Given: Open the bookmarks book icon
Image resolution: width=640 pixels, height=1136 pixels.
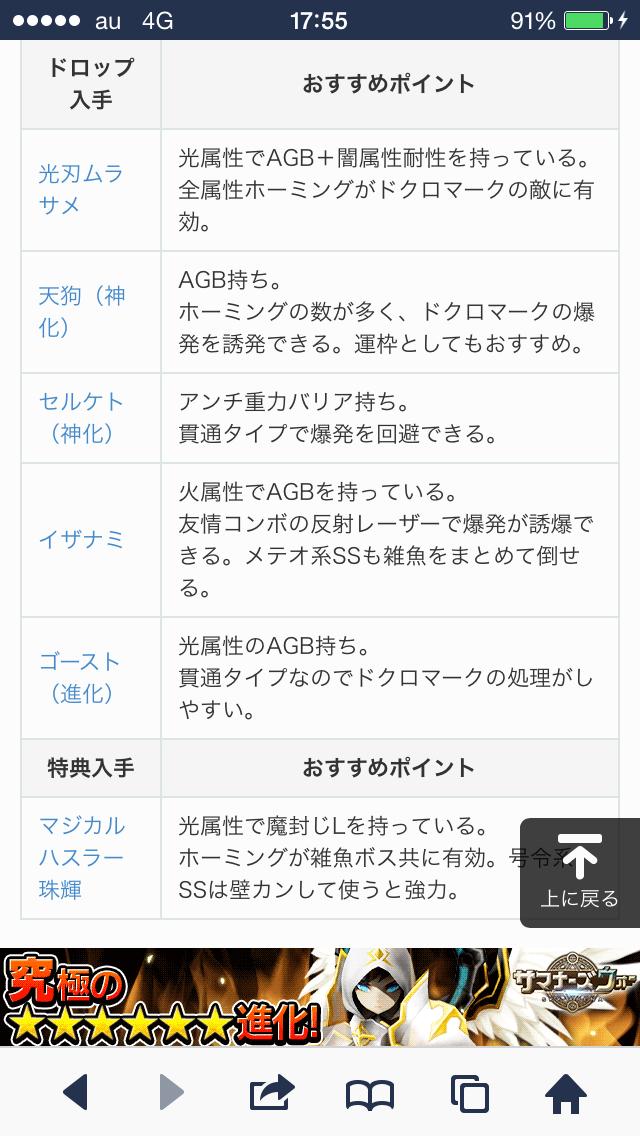Looking at the screenshot, I should (369, 1093).
